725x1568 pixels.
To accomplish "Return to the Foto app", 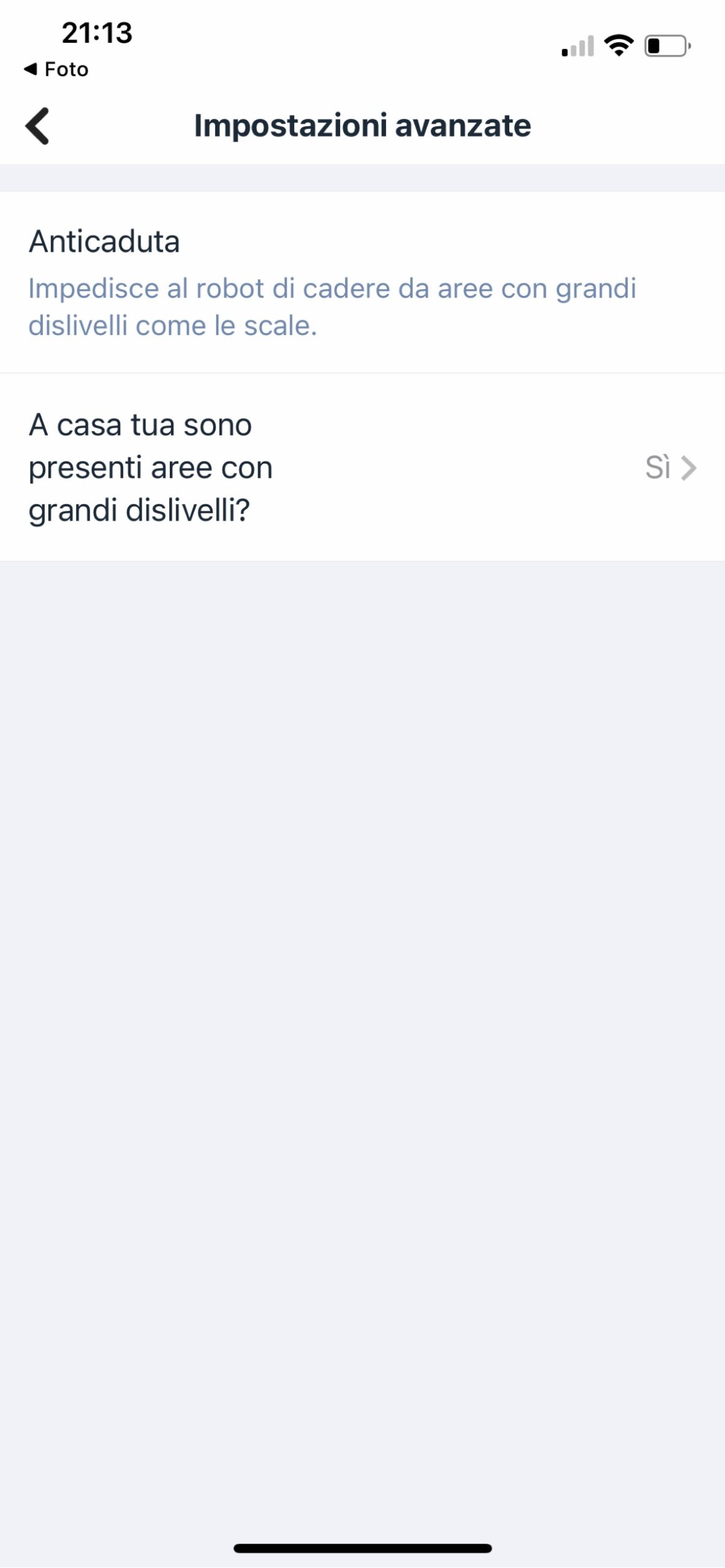I will 56,69.
